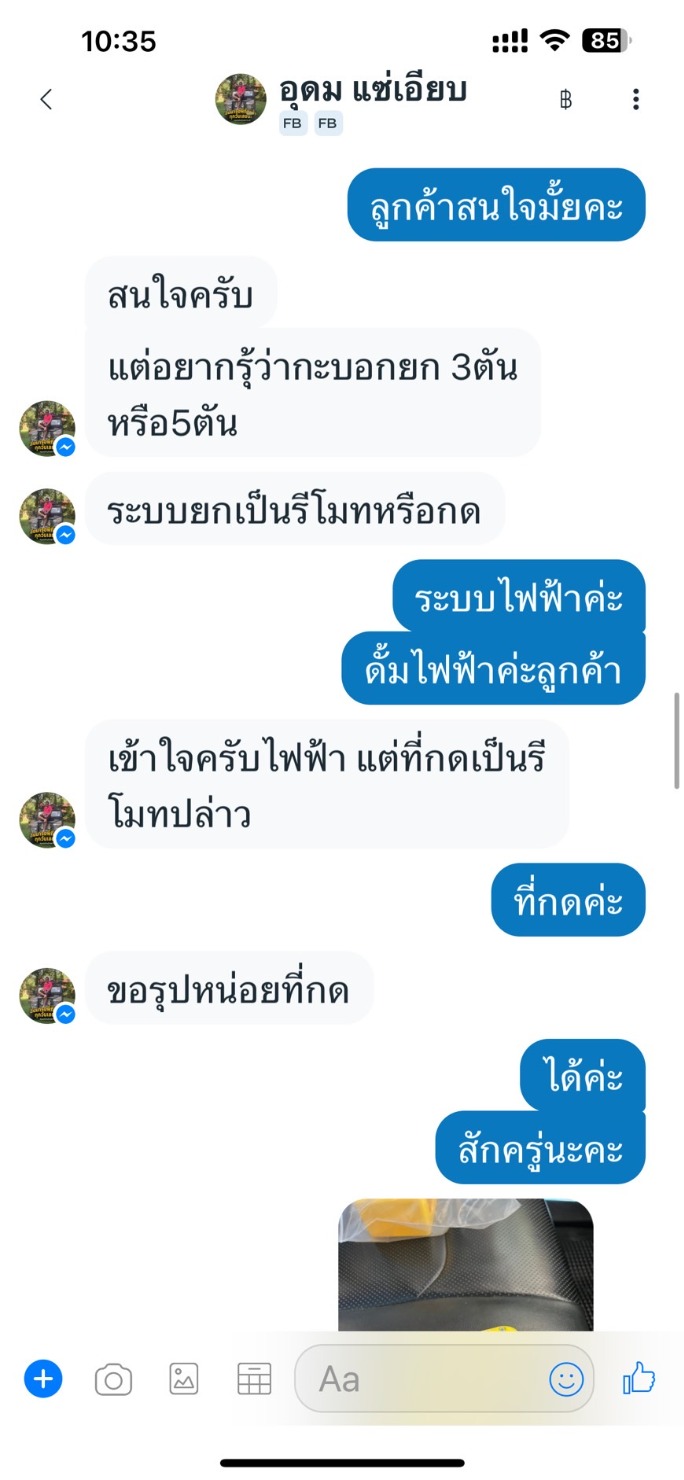Tap the blue plus attachment button
This screenshot has height=1480, width=684.
pos(43,1380)
